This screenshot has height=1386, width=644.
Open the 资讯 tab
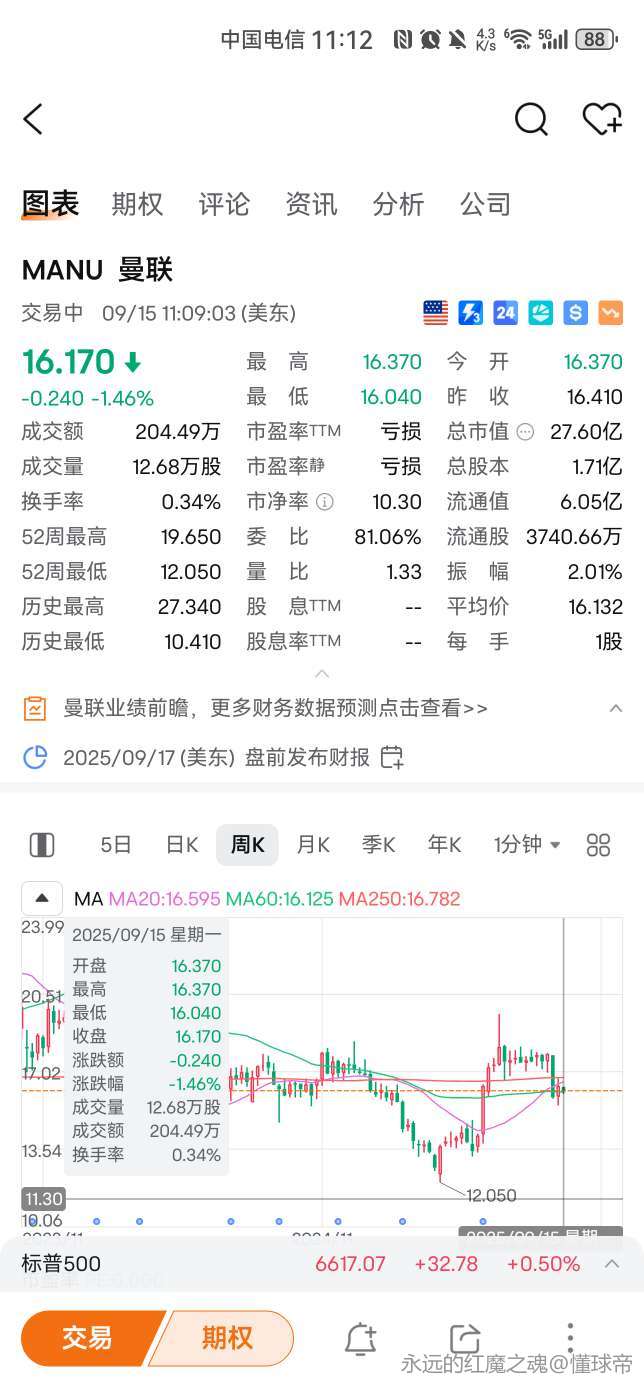click(x=311, y=204)
